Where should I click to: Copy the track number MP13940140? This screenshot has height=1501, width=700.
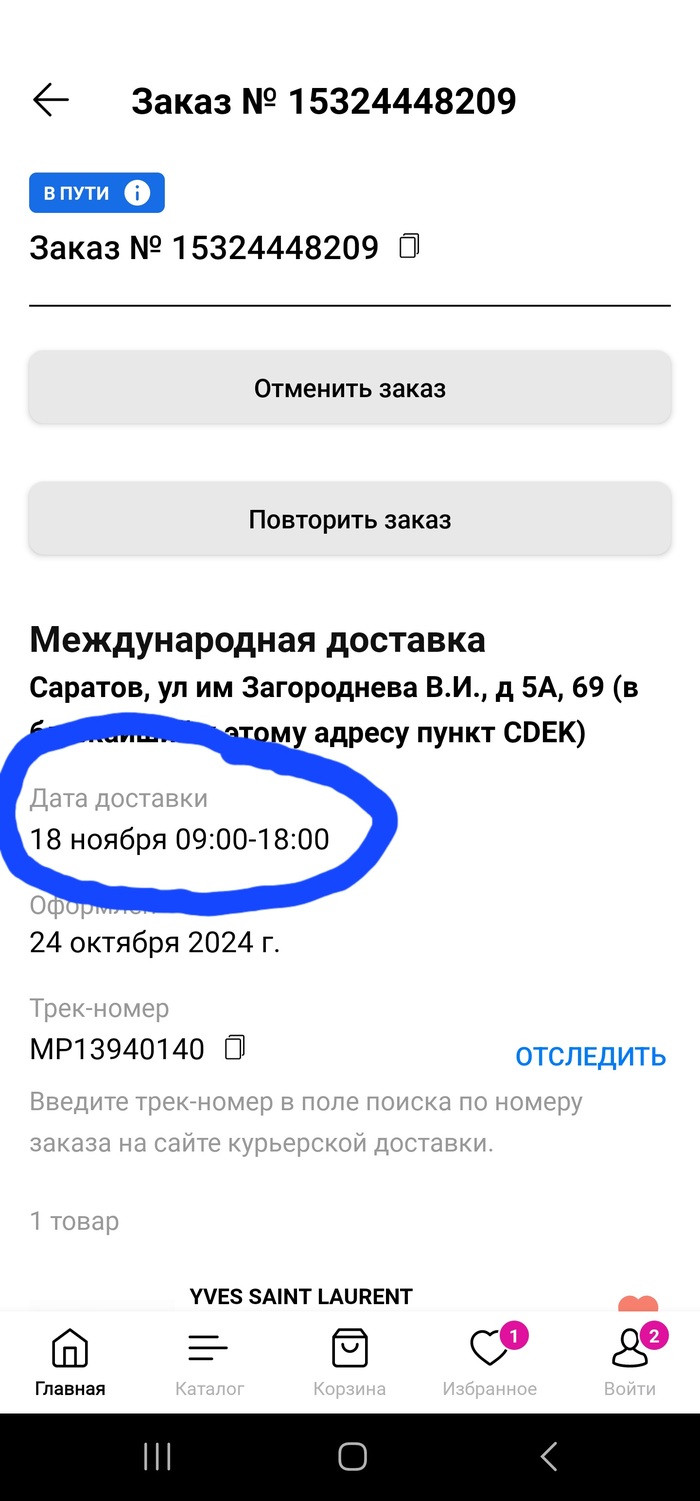click(x=235, y=1048)
